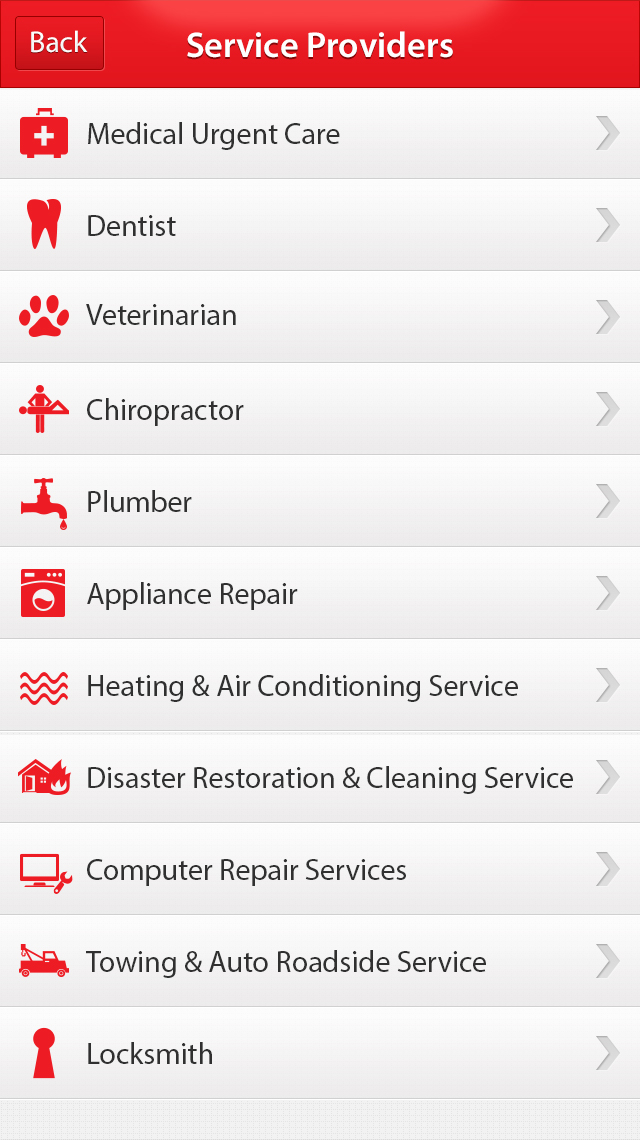Go back using the Back button

point(59,43)
